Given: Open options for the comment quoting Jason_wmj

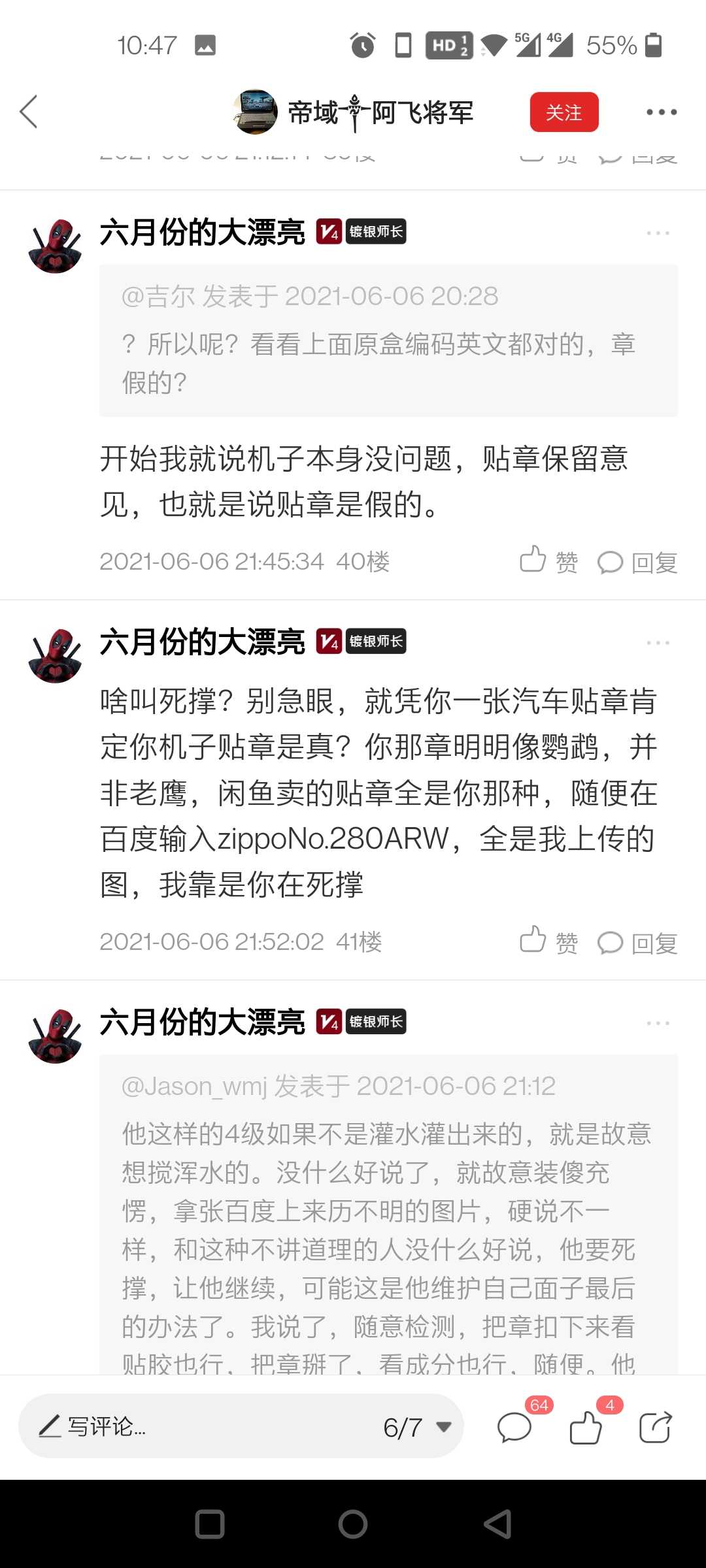Looking at the screenshot, I should pos(658,1023).
